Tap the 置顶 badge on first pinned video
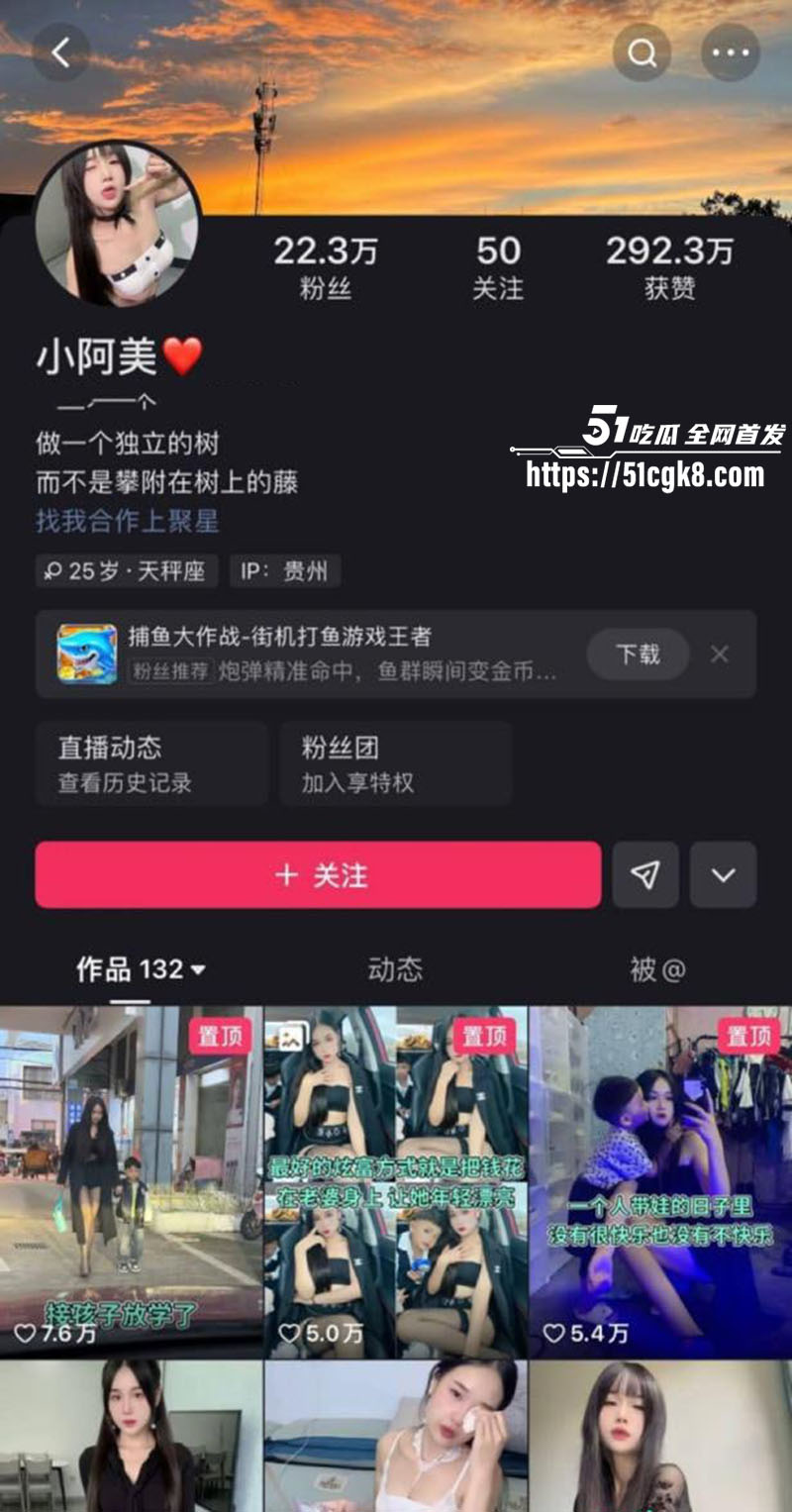The width and height of the screenshot is (792, 1512). 222,1037
